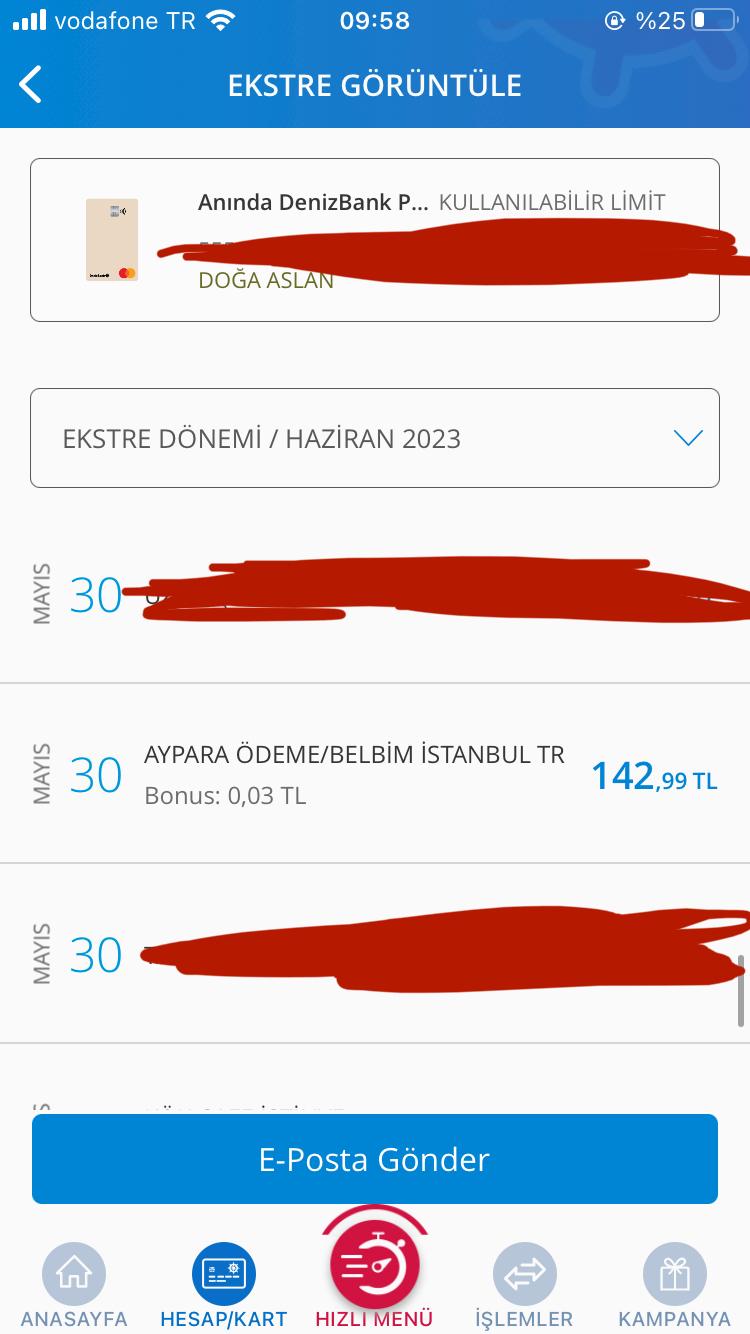This screenshot has width=750, height=1334.
Task: Open the red HIZLI MENÜ stopwatch icon
Action: pyautogui.click(x=374, y=1264)
